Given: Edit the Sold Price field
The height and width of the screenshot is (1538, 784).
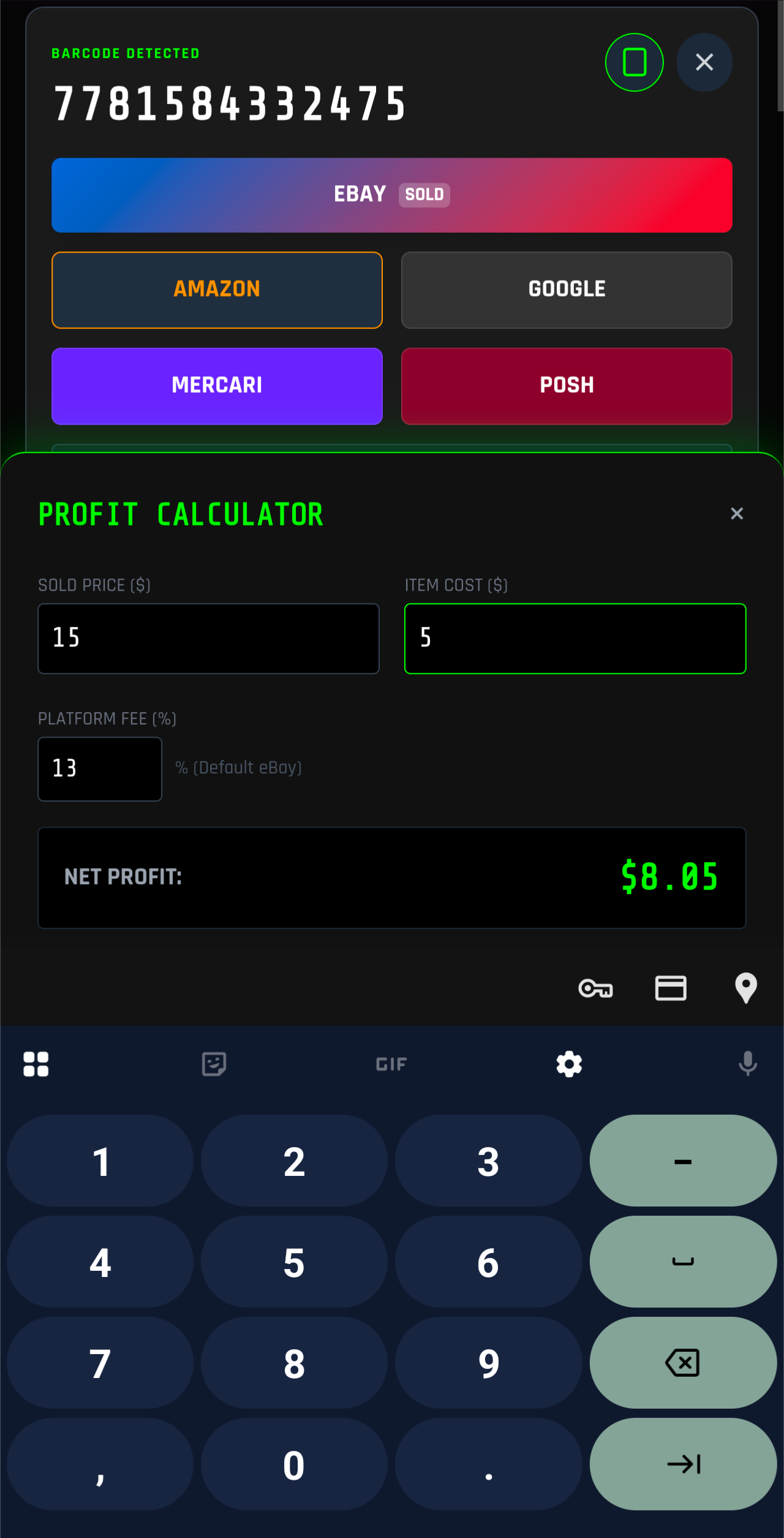Looking at the screenshot, I should tap(209, 638).
